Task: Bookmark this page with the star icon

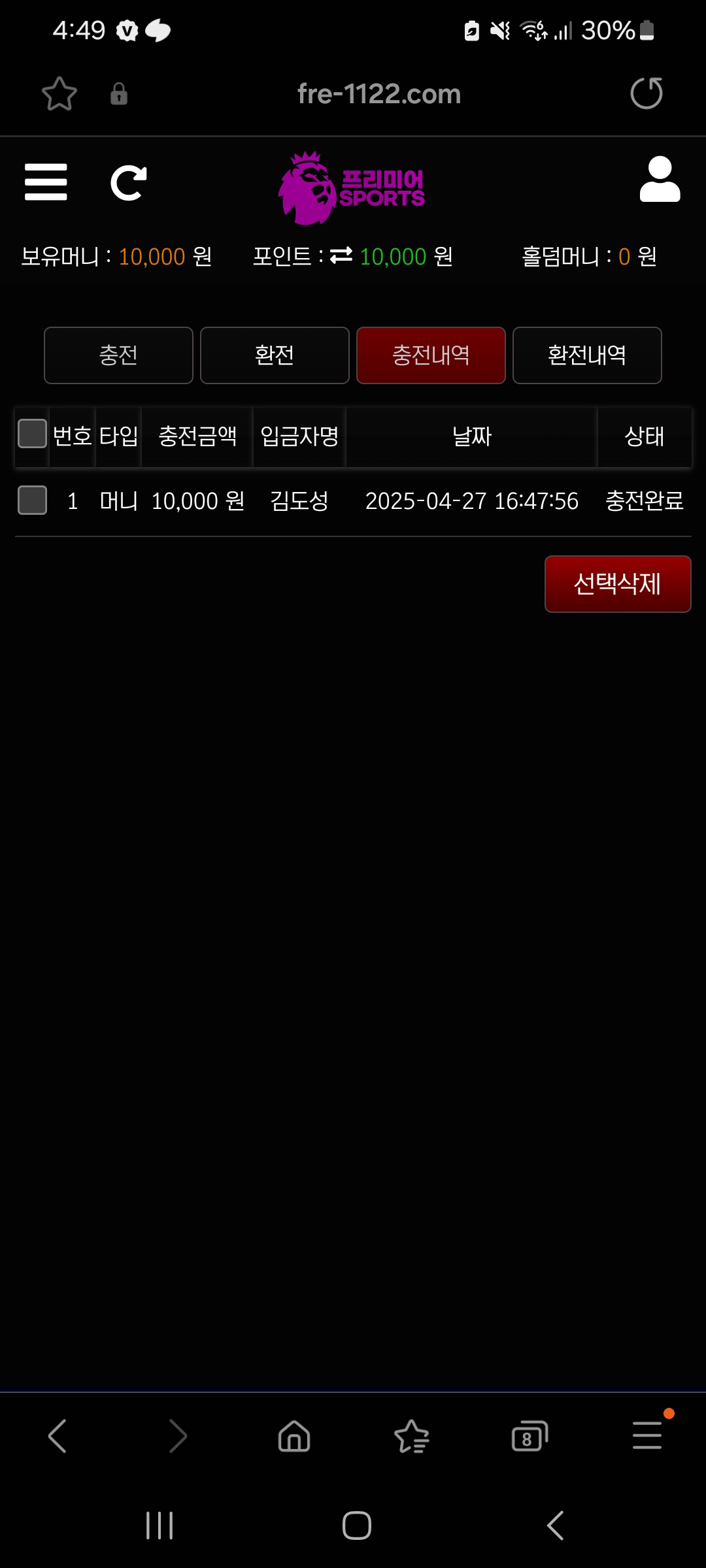Action: coord(59,94)
